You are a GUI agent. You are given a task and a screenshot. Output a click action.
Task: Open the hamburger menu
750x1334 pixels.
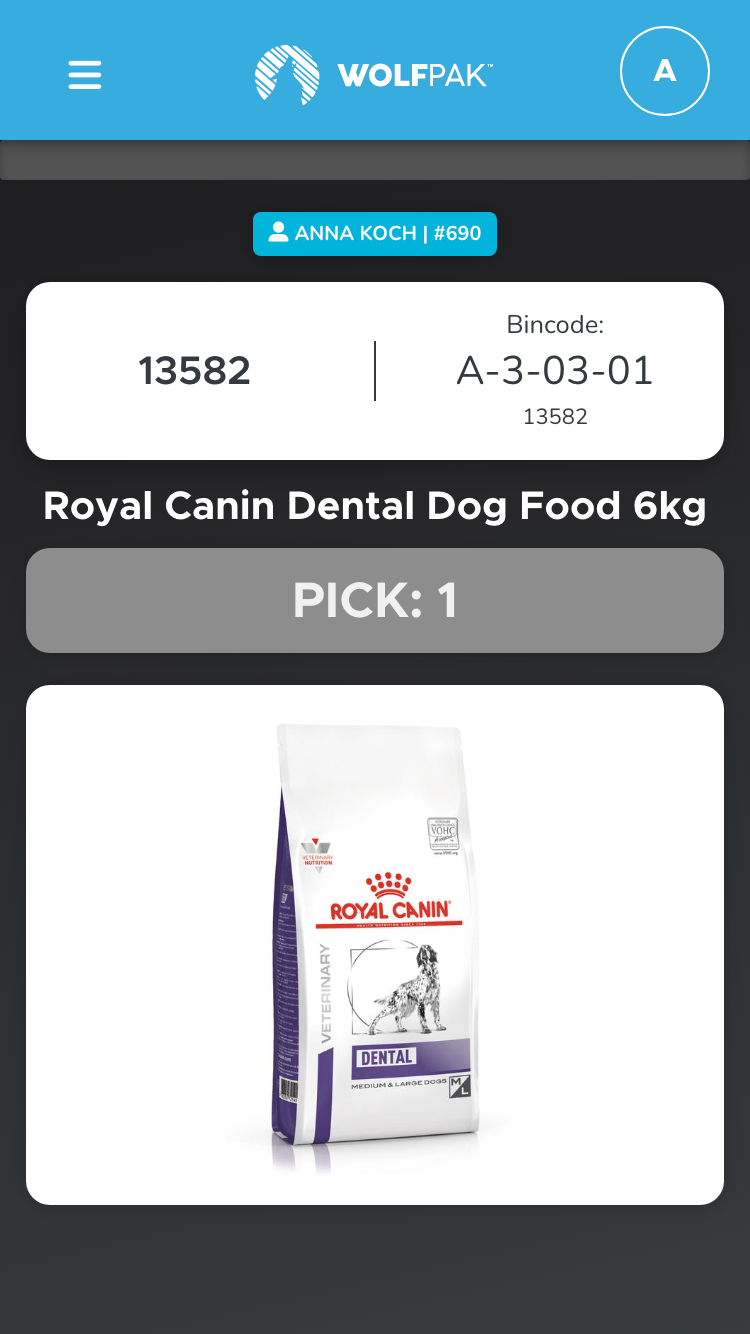85,75
